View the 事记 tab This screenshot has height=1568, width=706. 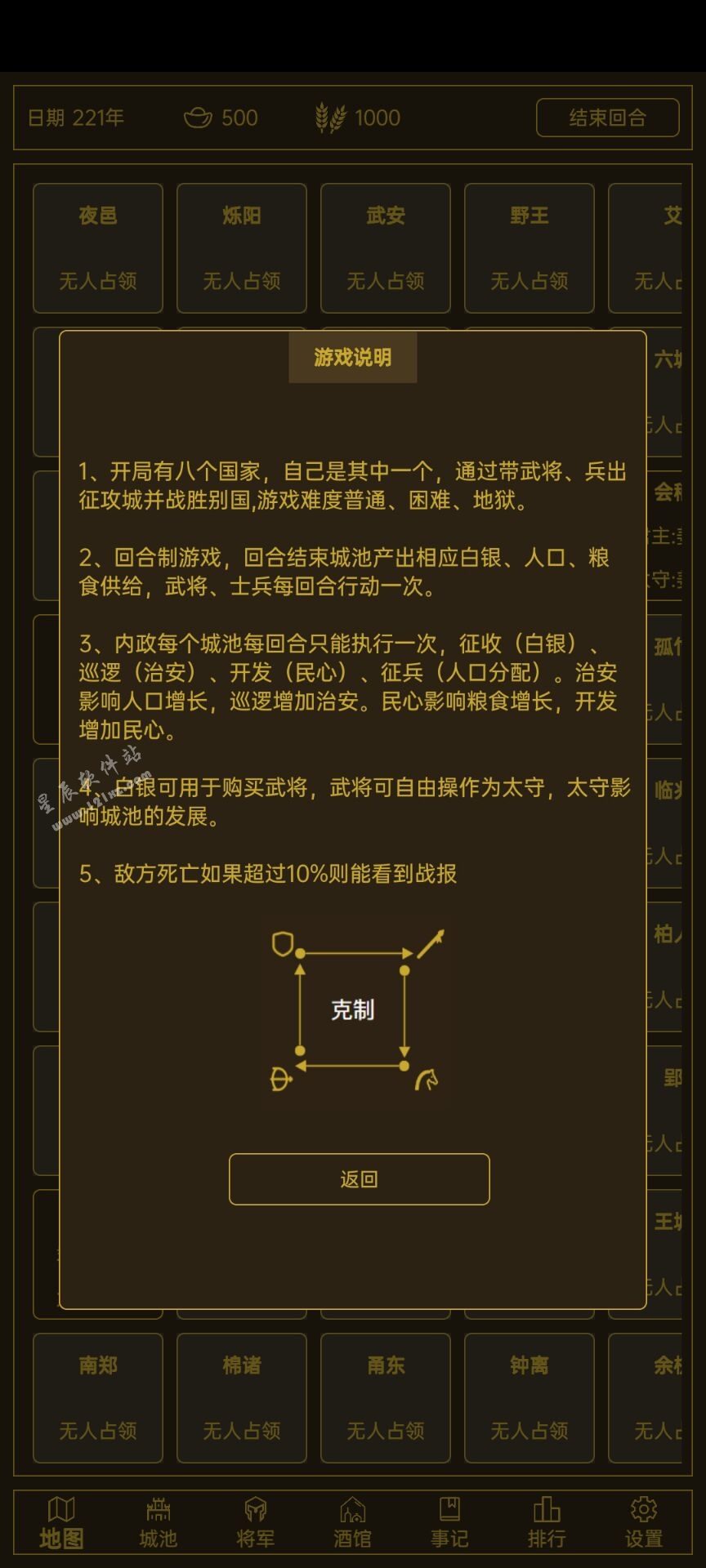[x=449, y=1523]
